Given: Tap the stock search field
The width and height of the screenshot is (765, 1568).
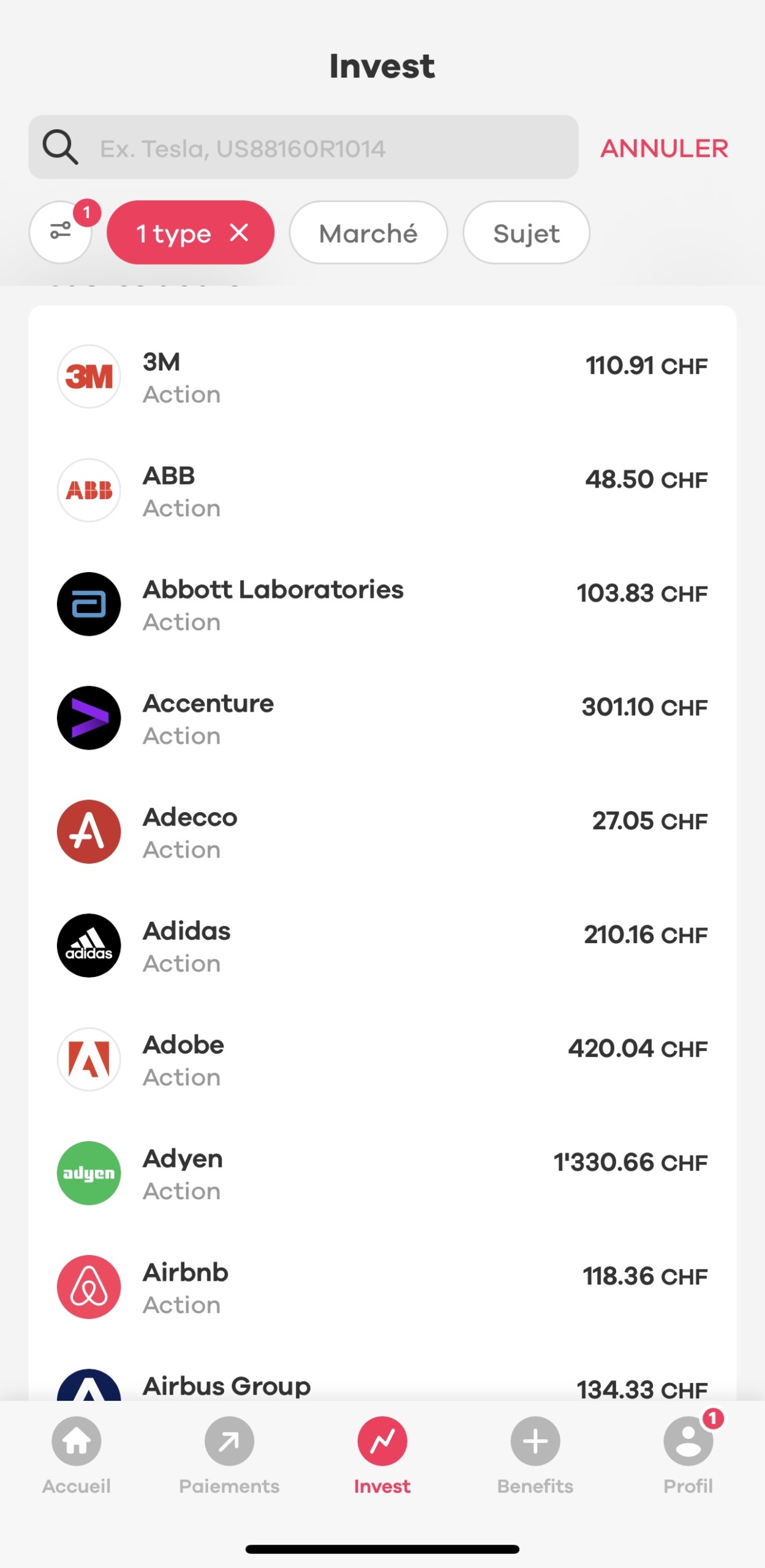Looking at the screenshot, I should click(x=303, y=148).
